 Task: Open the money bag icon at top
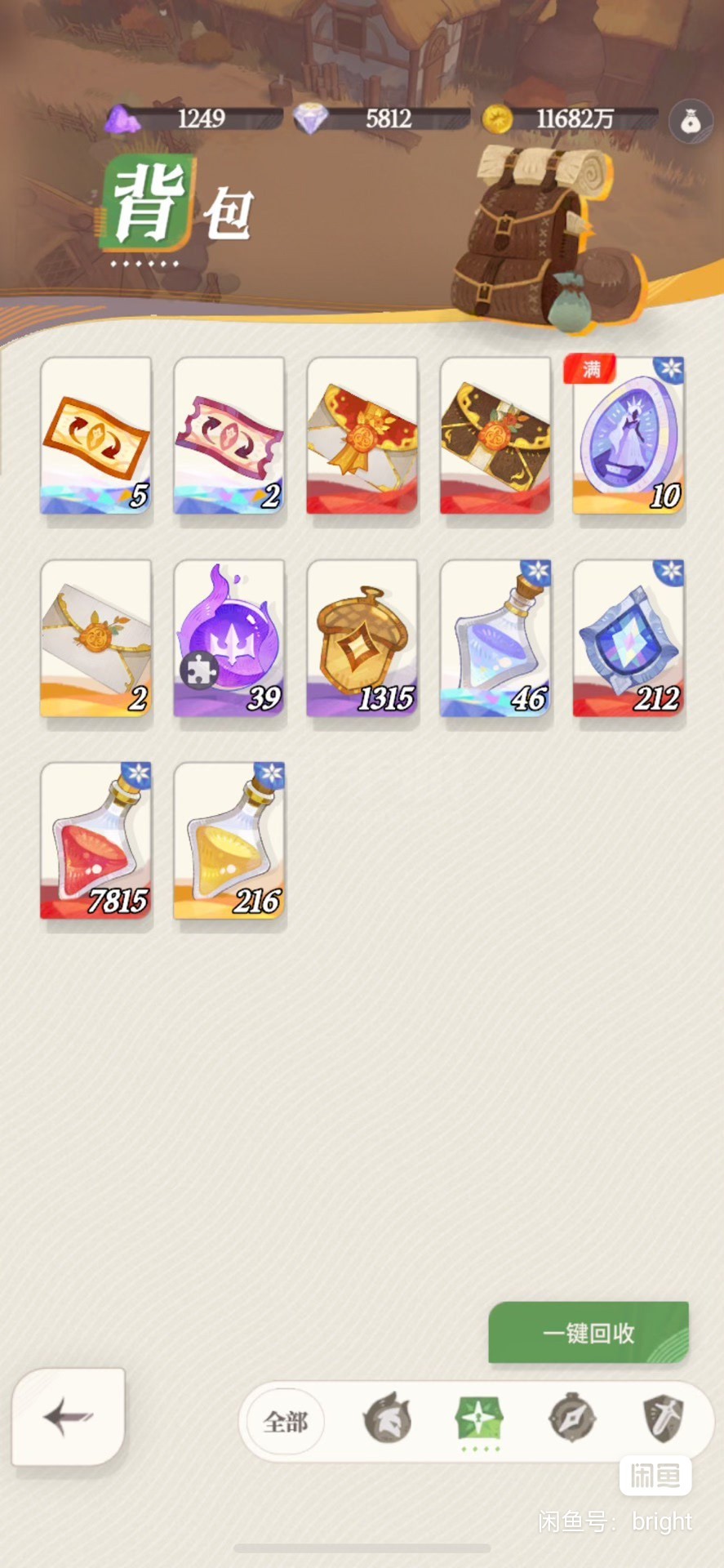coord(691,122)
